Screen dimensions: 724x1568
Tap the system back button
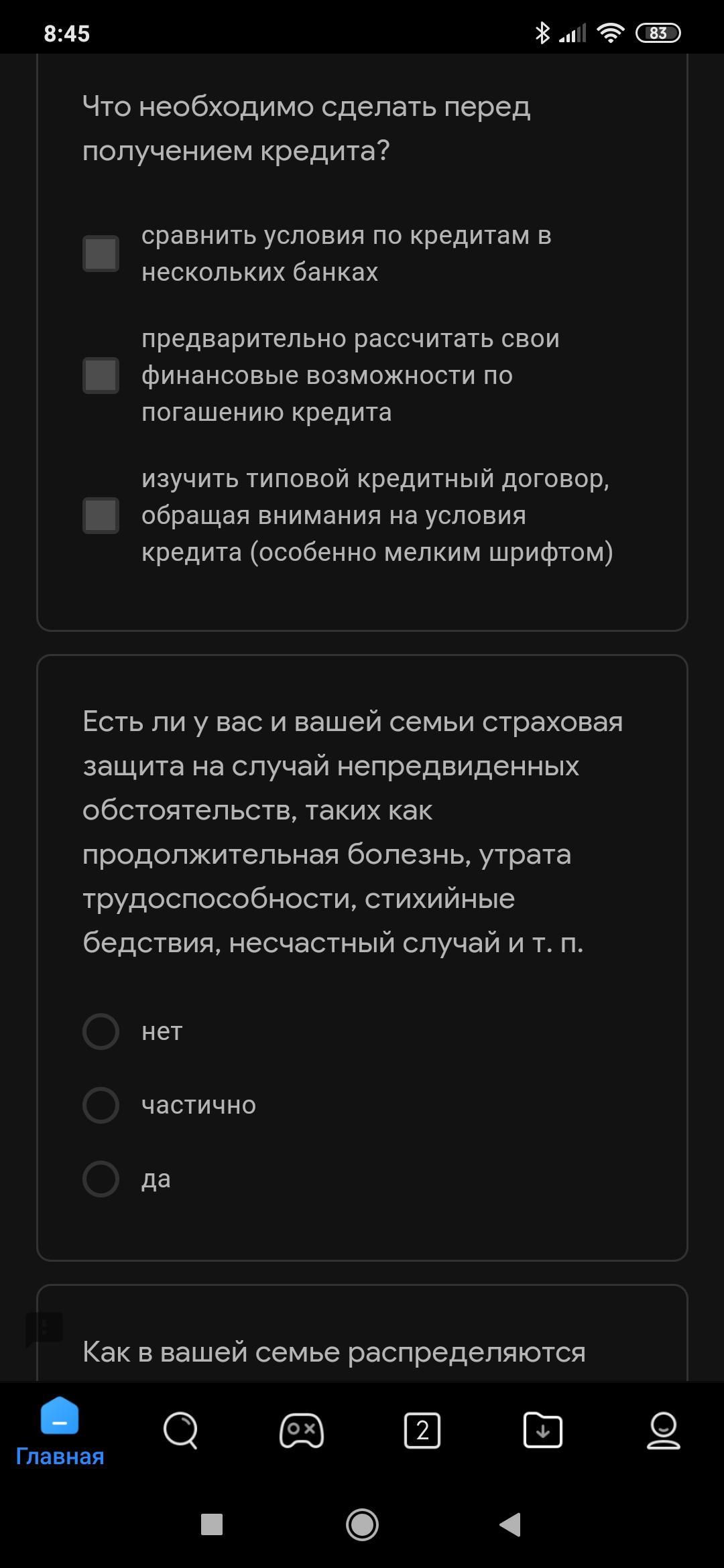point(511,1524)
